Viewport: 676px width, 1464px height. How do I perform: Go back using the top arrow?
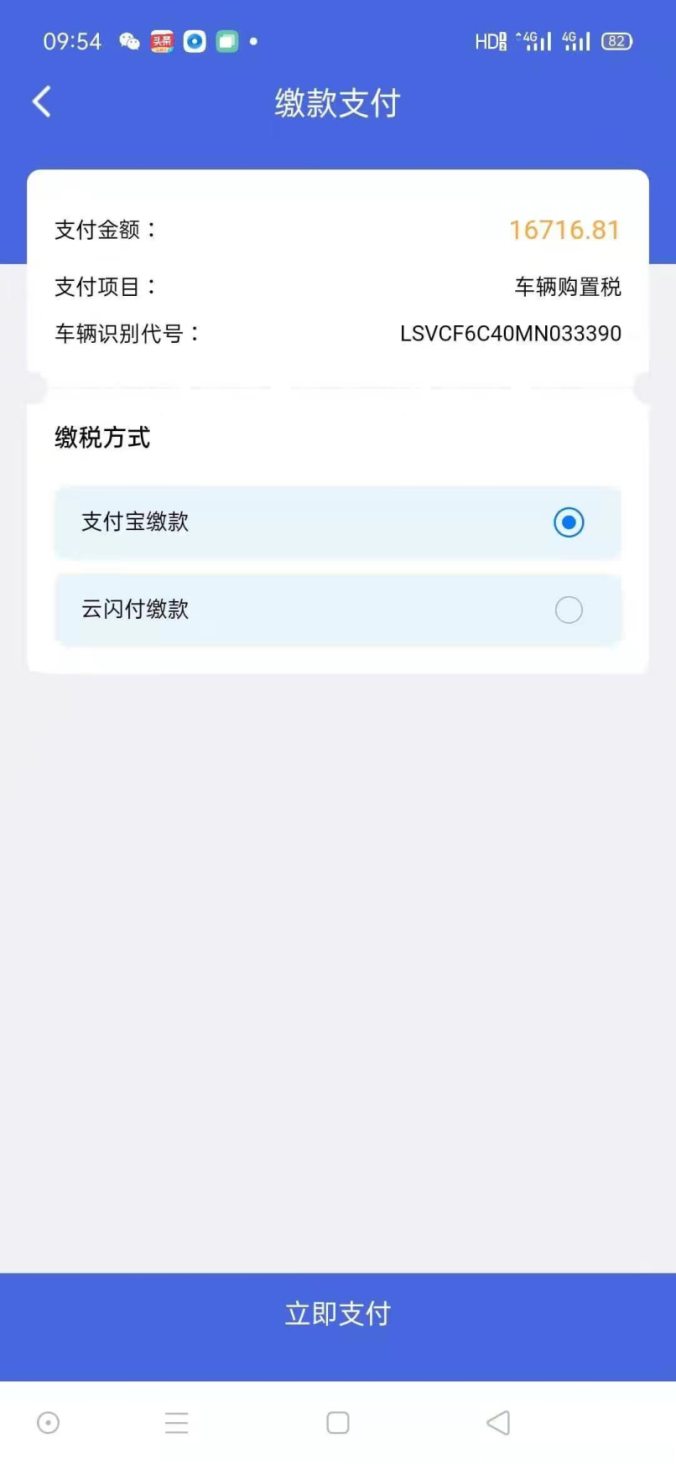(41, 102)
